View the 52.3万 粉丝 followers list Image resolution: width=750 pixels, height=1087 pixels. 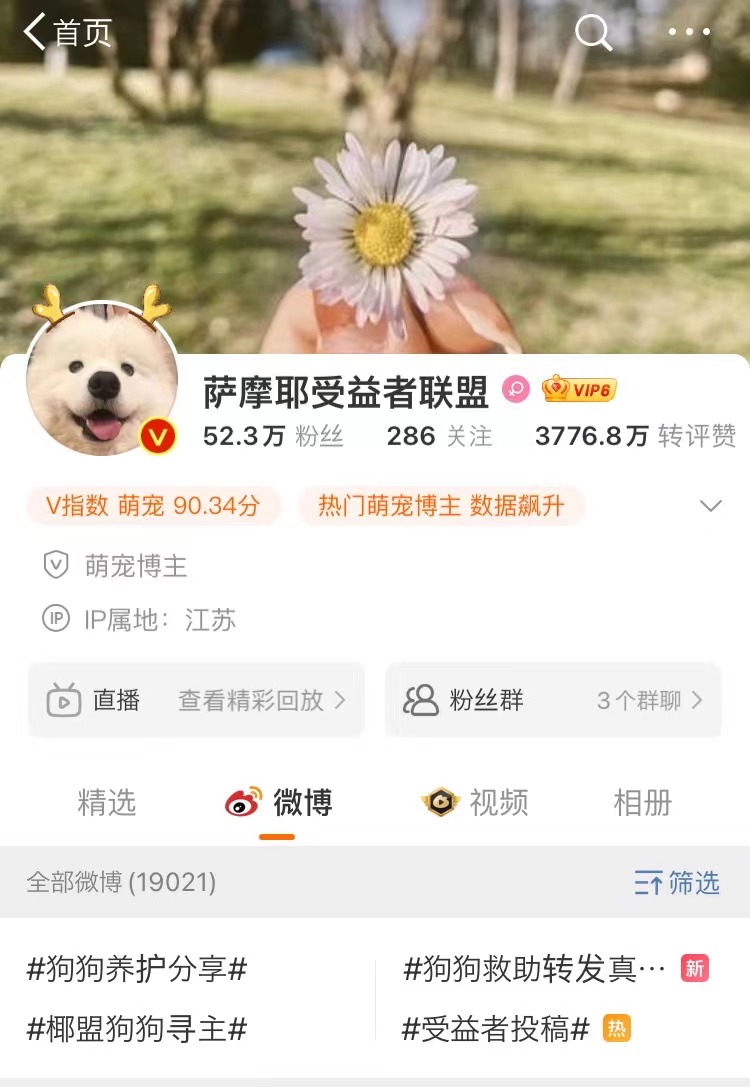click(x=273, y=436)
